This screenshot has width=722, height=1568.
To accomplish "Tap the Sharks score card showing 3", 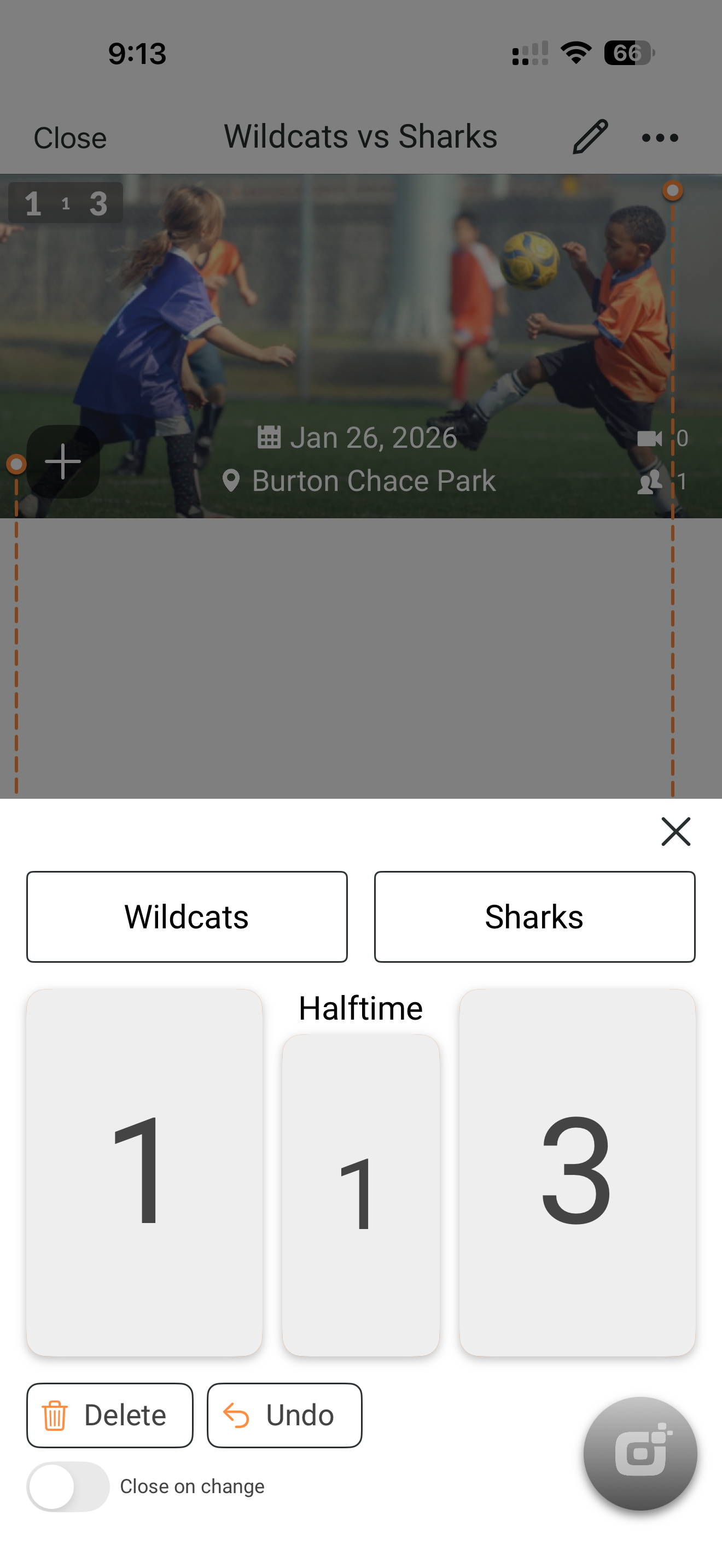I will (577, 1172).
